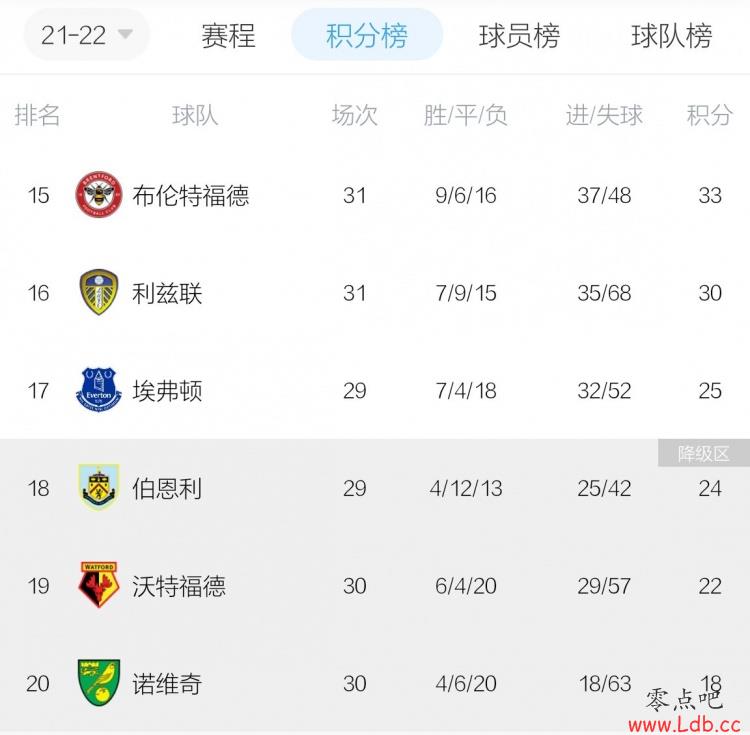The width and height of the screenshot is (750, 735).
Task: Tap the 伯恩利 team row
Action: pos(167,488)
